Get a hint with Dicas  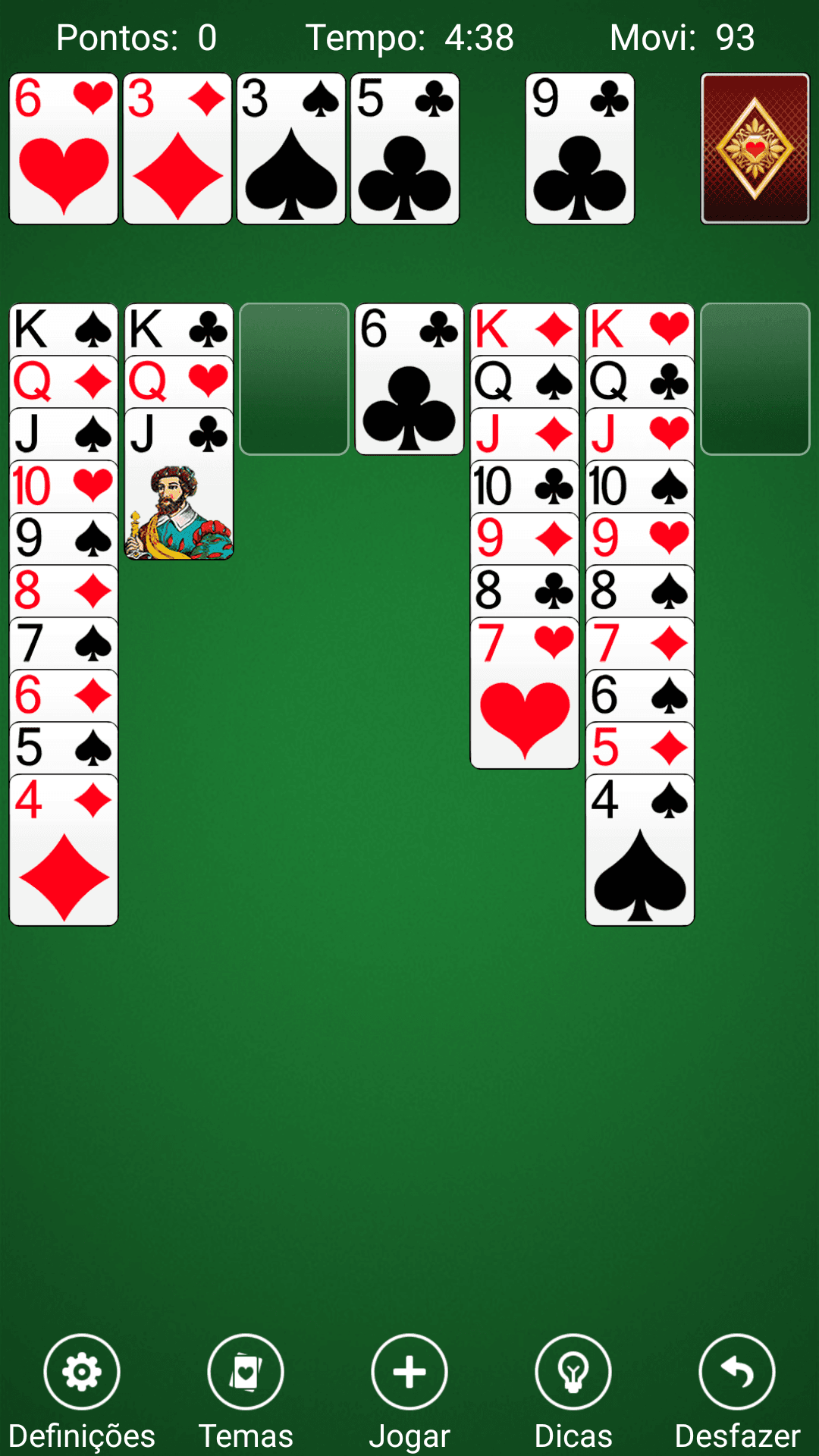point(573,1394)
